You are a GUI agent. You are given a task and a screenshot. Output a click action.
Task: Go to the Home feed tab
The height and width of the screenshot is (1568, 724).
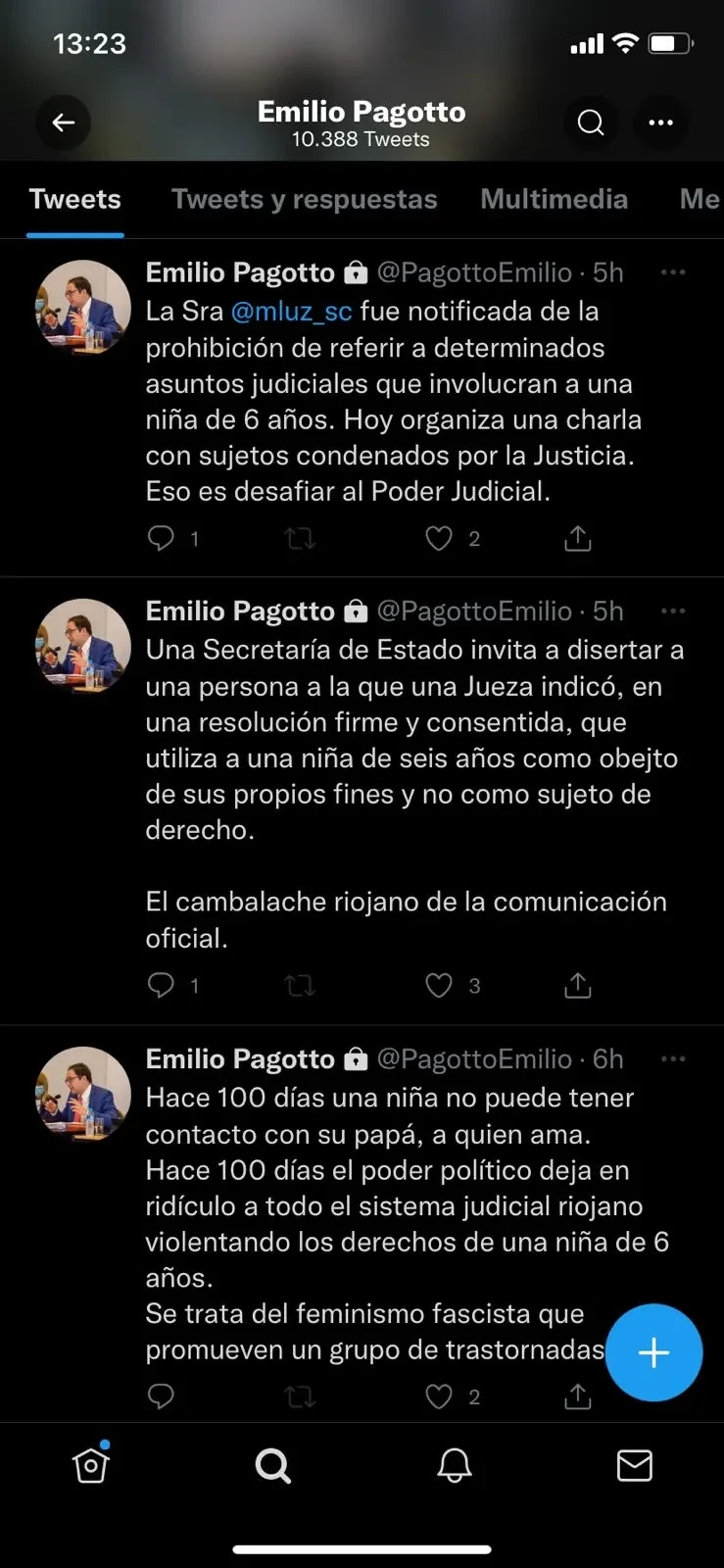coord(91,1465)
